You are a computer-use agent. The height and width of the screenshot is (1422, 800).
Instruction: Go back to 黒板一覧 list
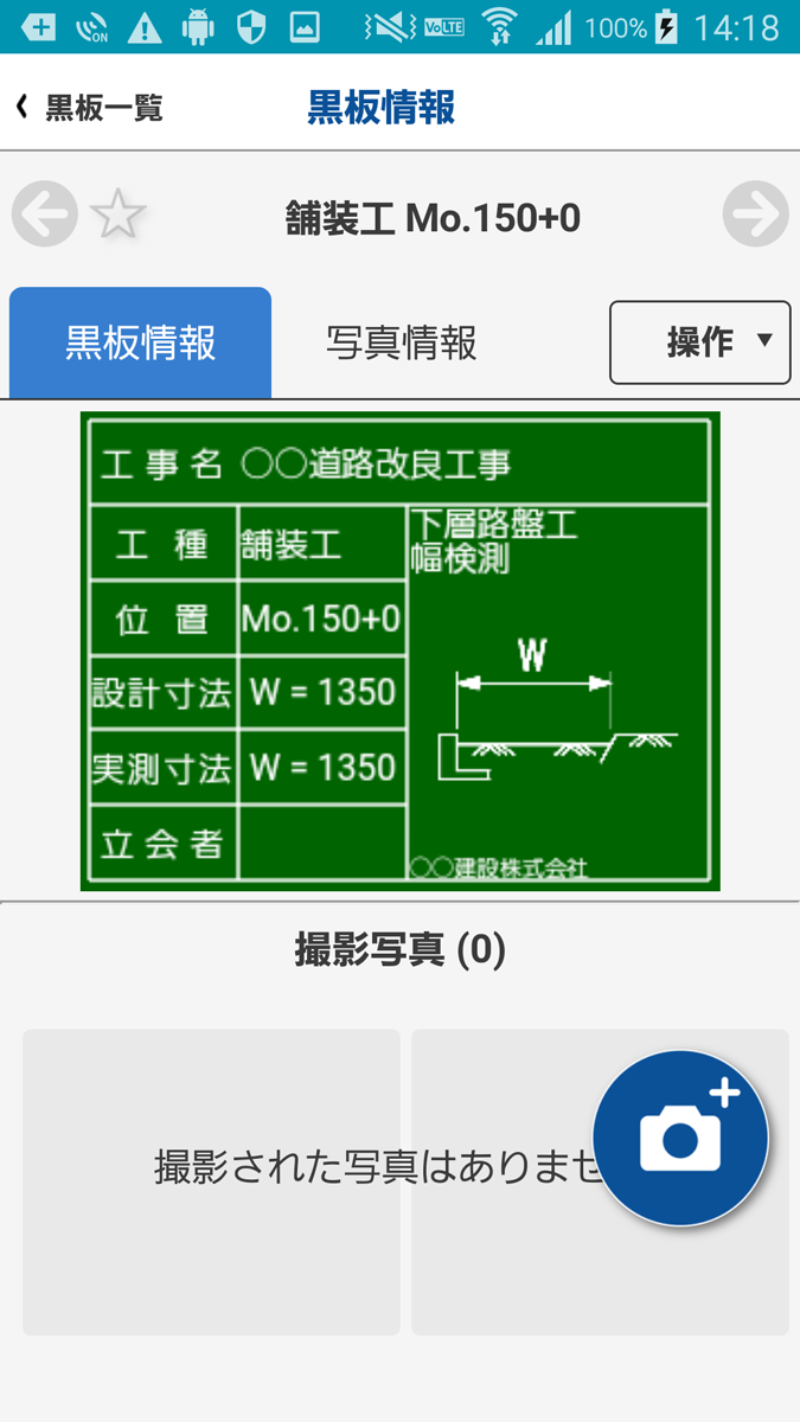(88, 107)
